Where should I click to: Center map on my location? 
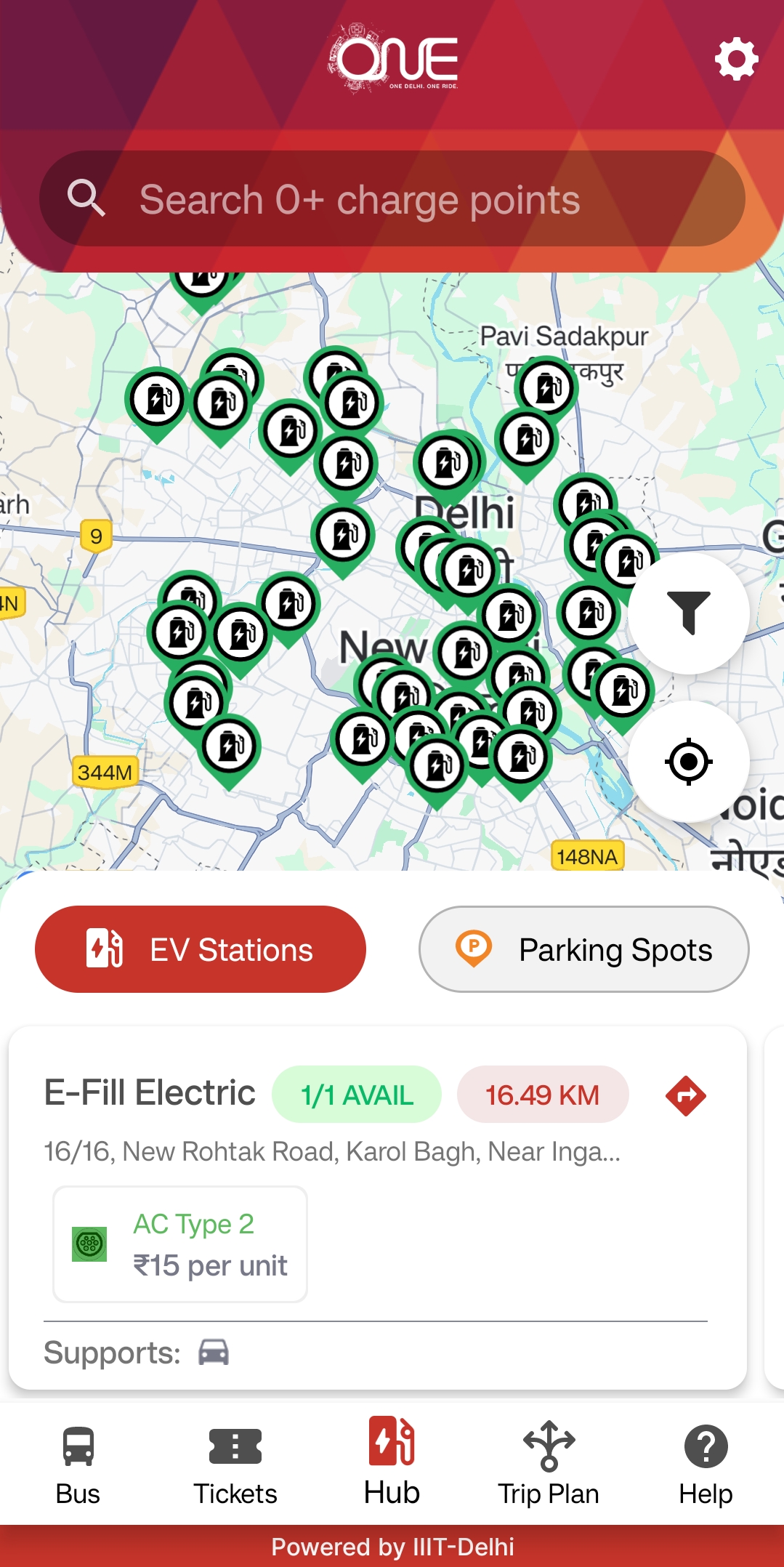point(688,762)
